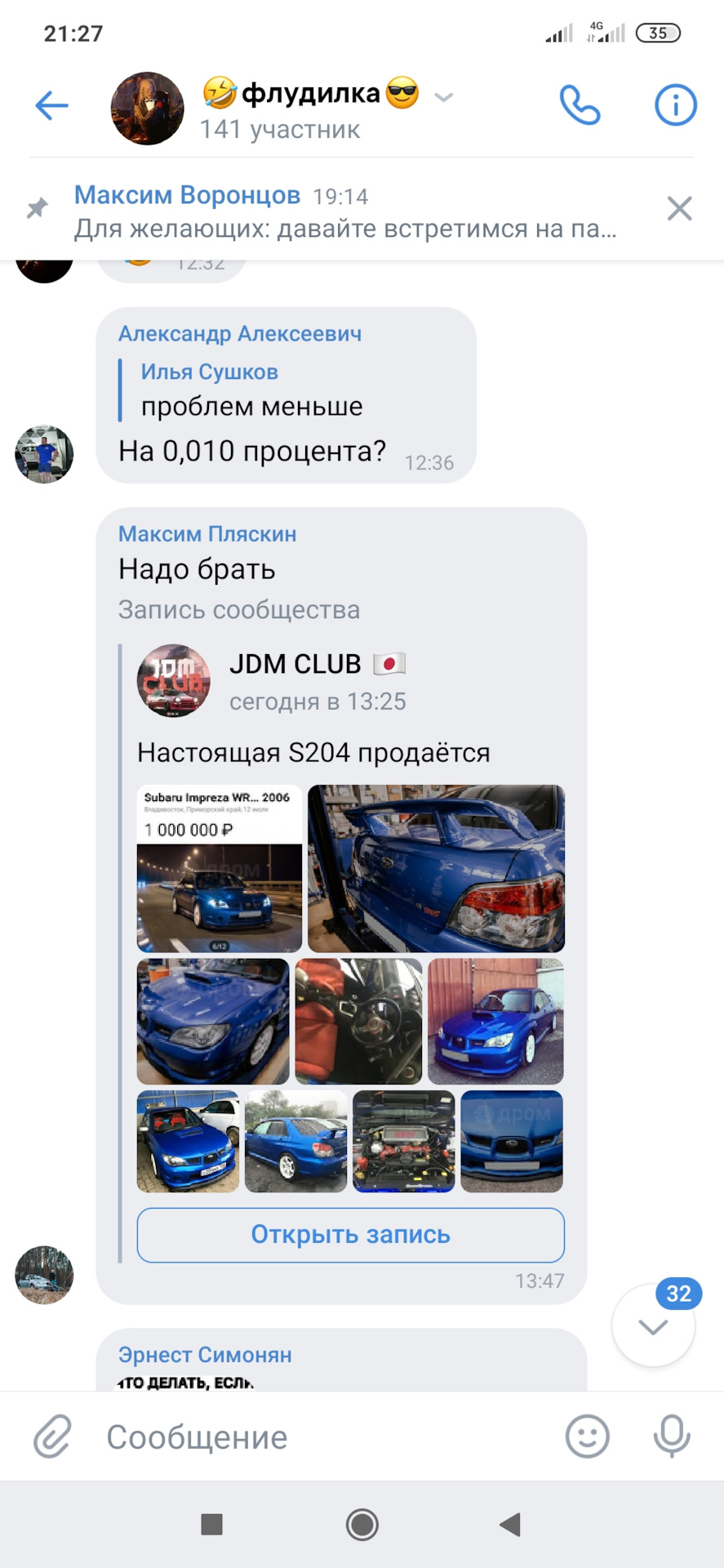Jump to 32 unread messages below
724x1568 pixels.
point(654,1325)
